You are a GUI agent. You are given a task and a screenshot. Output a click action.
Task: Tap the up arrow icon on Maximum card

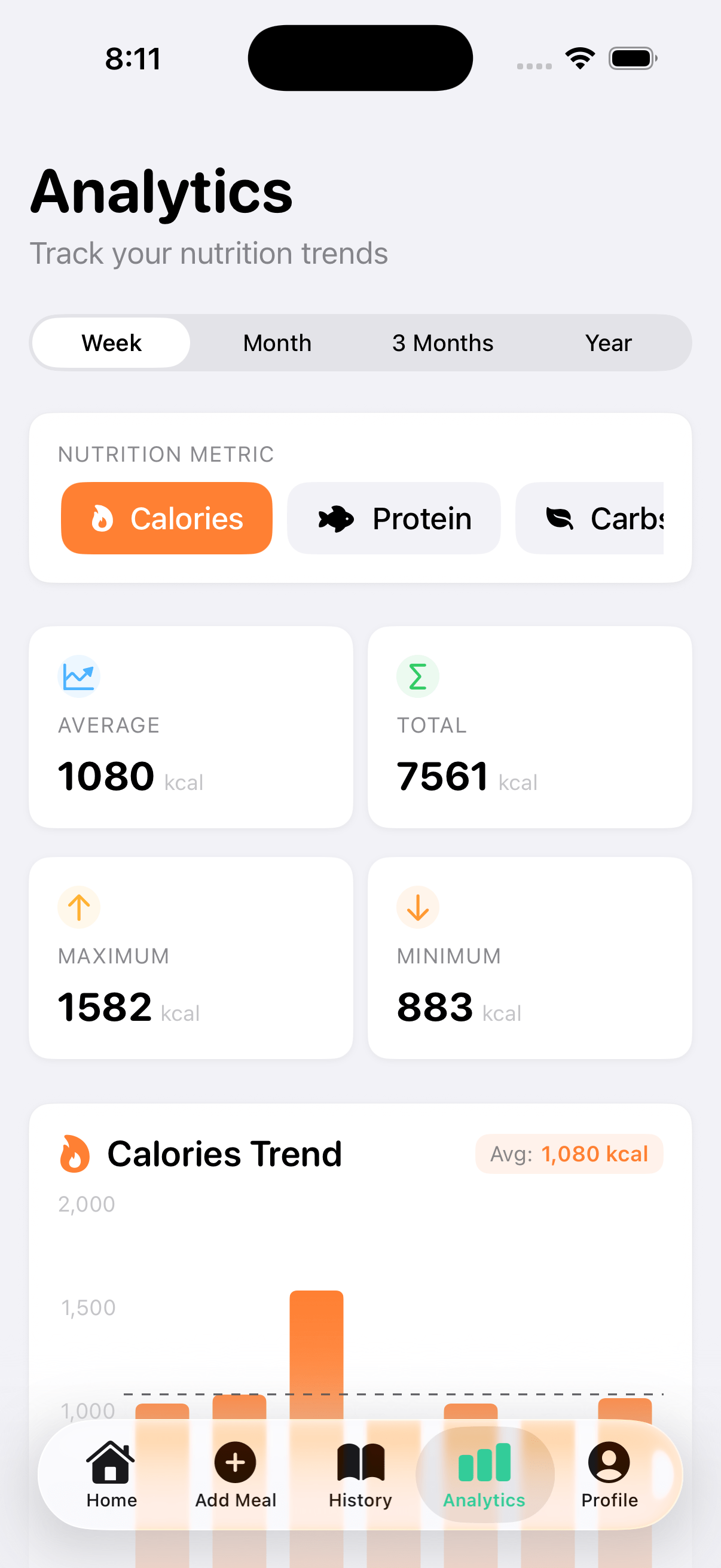(79, 907)
